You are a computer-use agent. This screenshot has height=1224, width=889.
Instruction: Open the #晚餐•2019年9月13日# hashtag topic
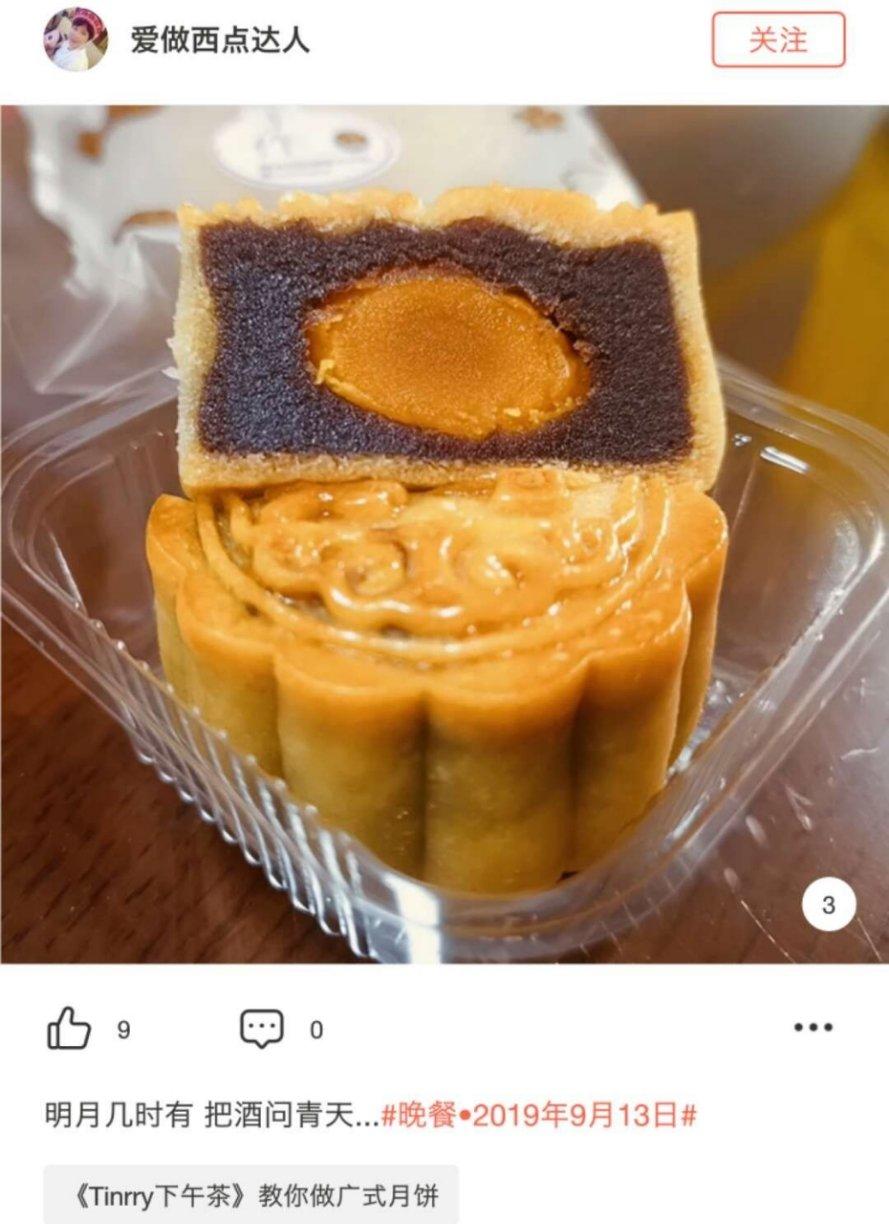539,1116
